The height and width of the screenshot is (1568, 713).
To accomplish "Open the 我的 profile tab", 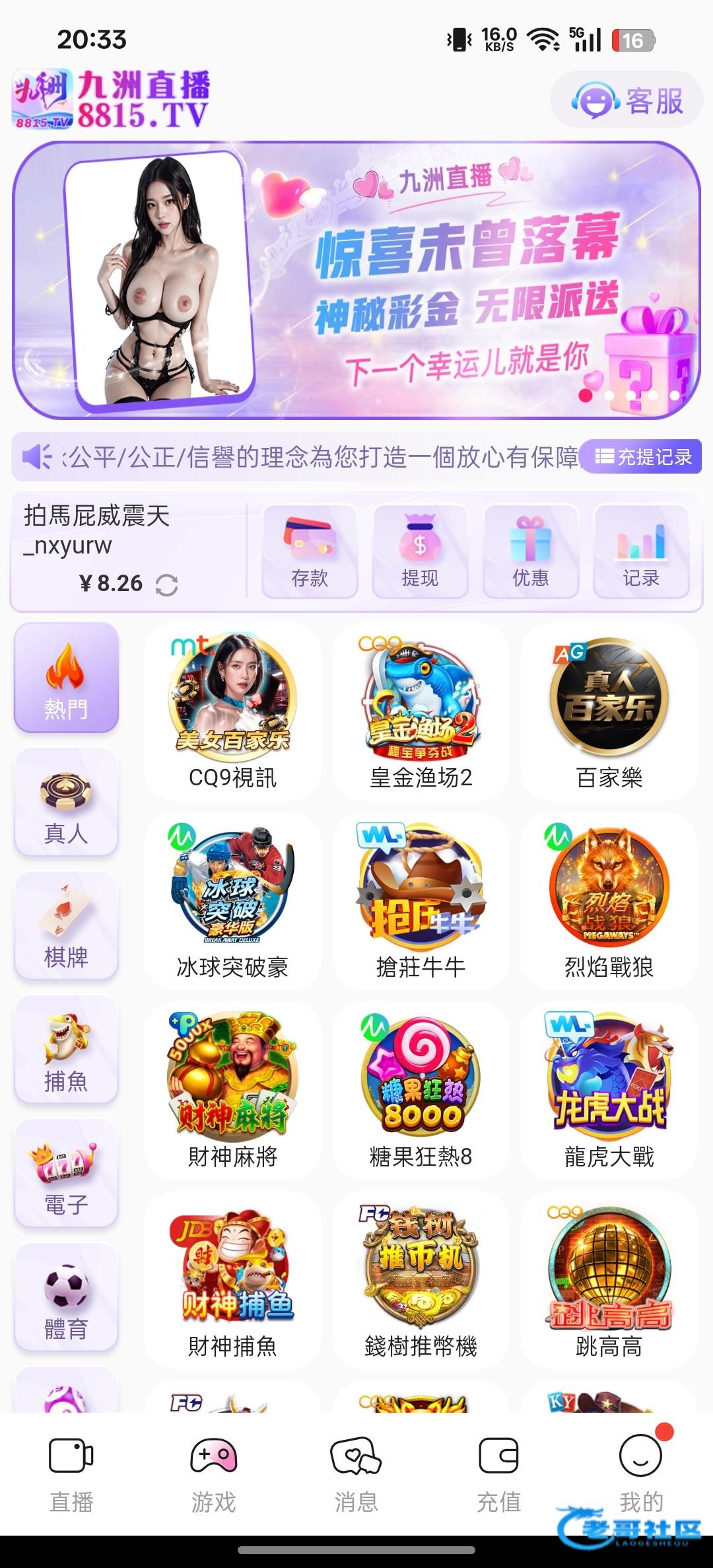I will [x=641, y=1475].
